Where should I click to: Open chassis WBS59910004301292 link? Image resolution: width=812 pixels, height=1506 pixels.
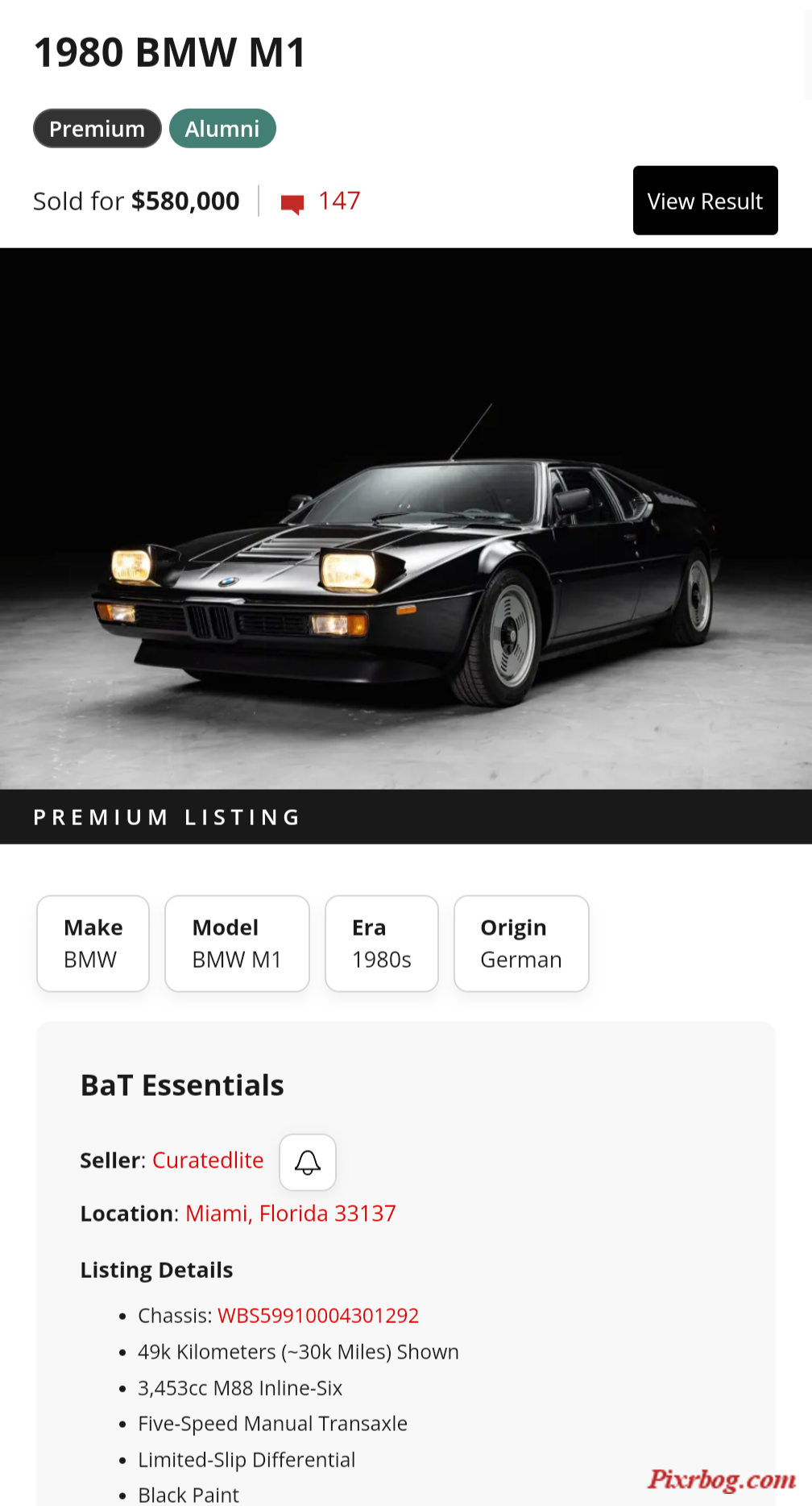(x=318, y=1316)
